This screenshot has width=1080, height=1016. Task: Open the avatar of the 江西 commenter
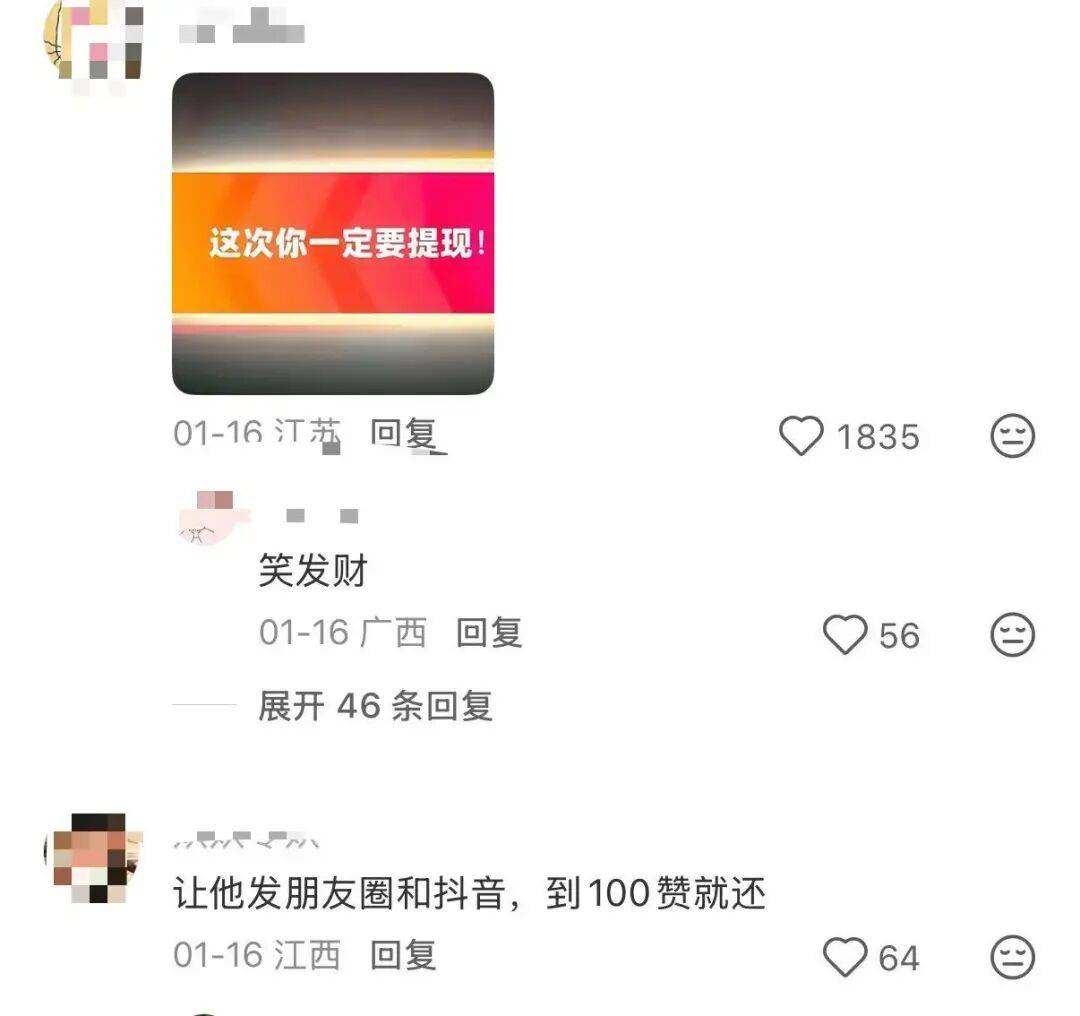(88, 857)
